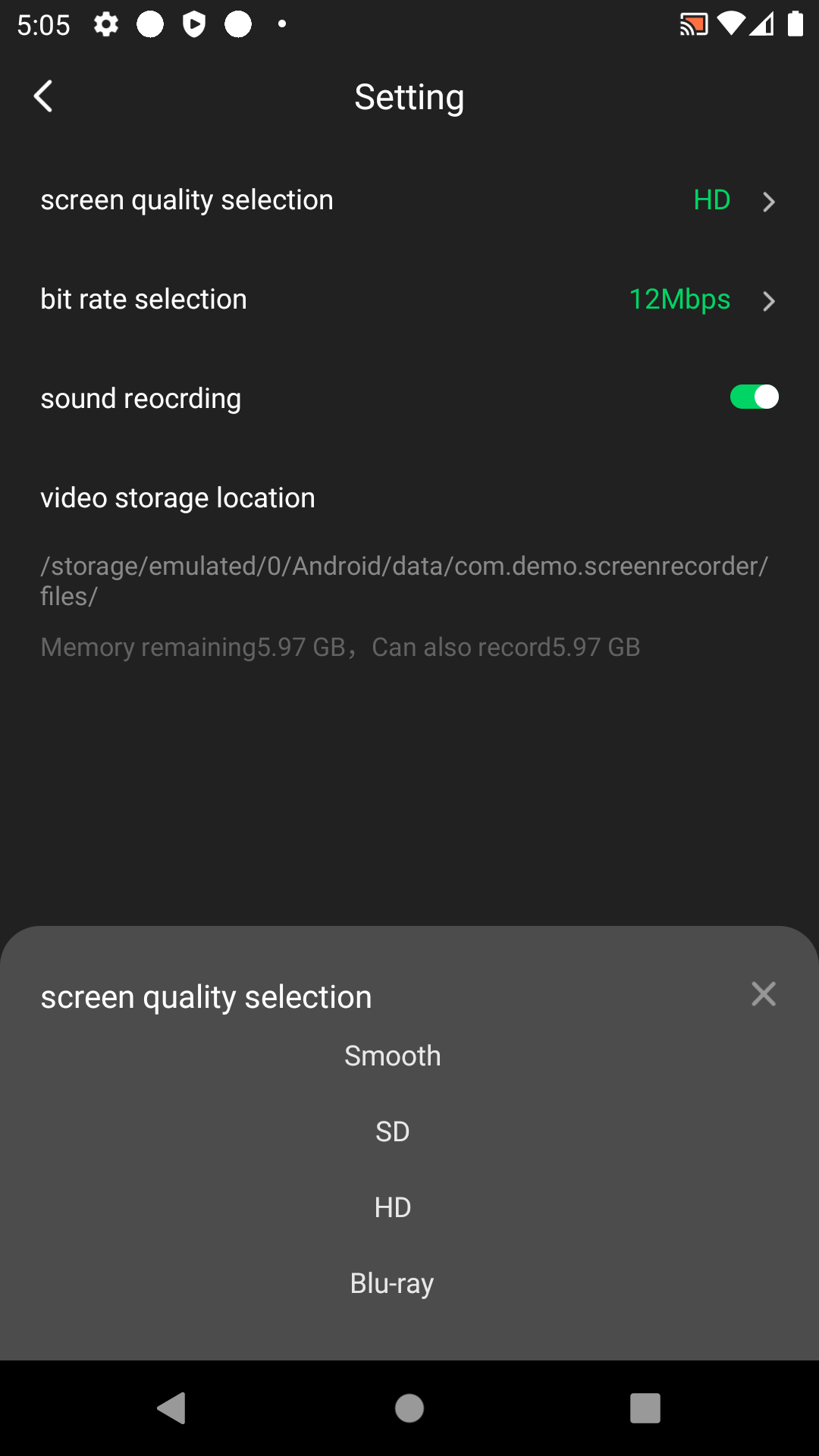This screenshot has width=819, height=1456.
Task: Tap the Setting title bar
Action: 409,96
